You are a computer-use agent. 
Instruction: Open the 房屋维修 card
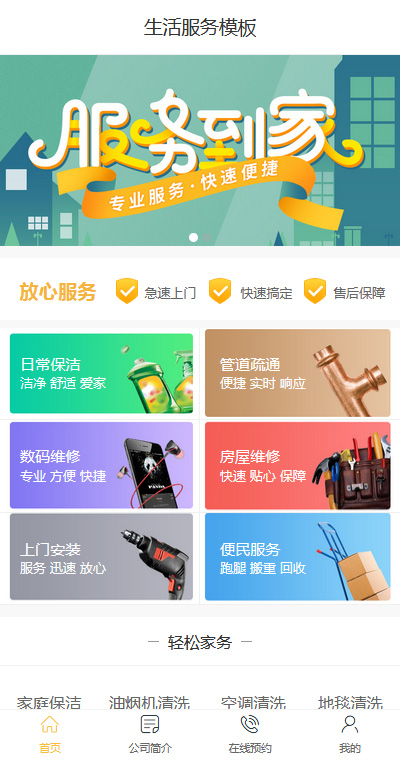click(298, 465)
